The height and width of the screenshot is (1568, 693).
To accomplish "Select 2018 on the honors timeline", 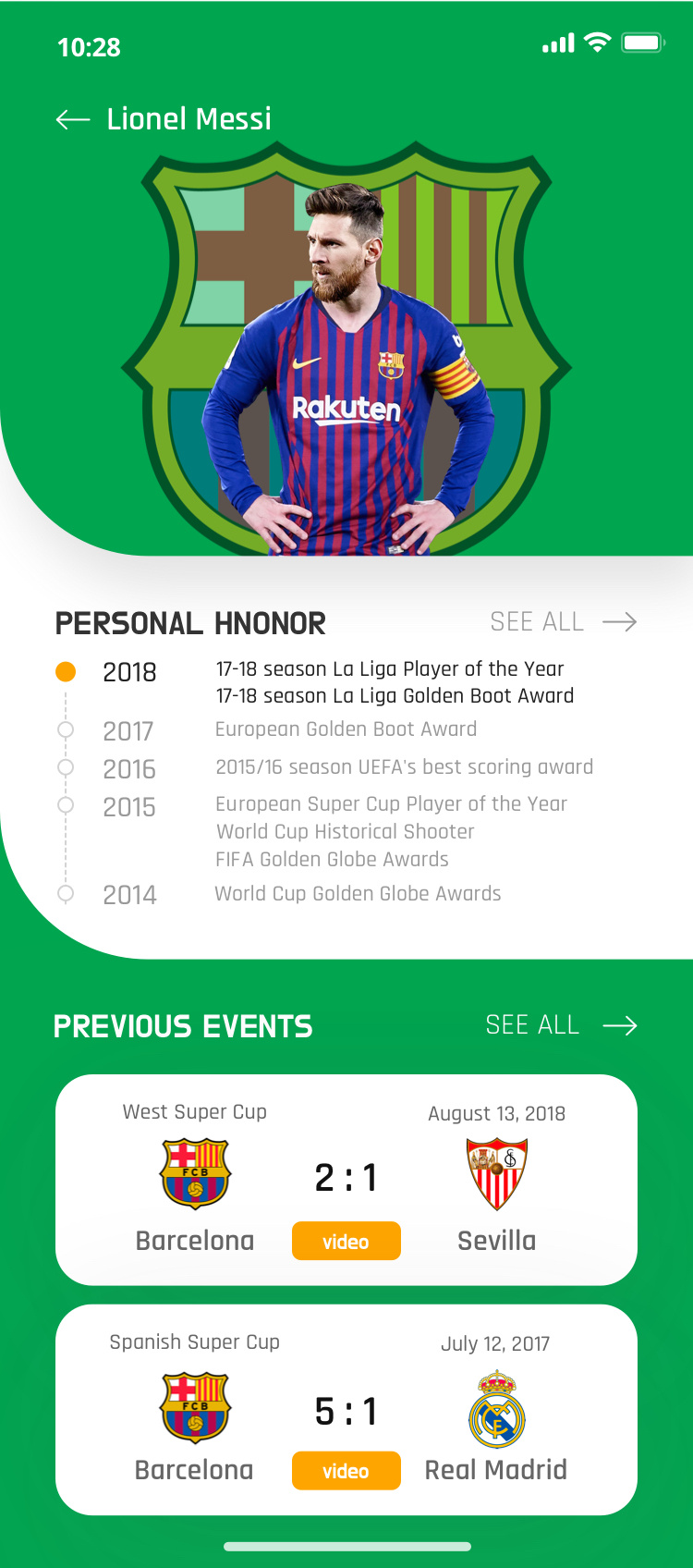I will coord(129,672).
